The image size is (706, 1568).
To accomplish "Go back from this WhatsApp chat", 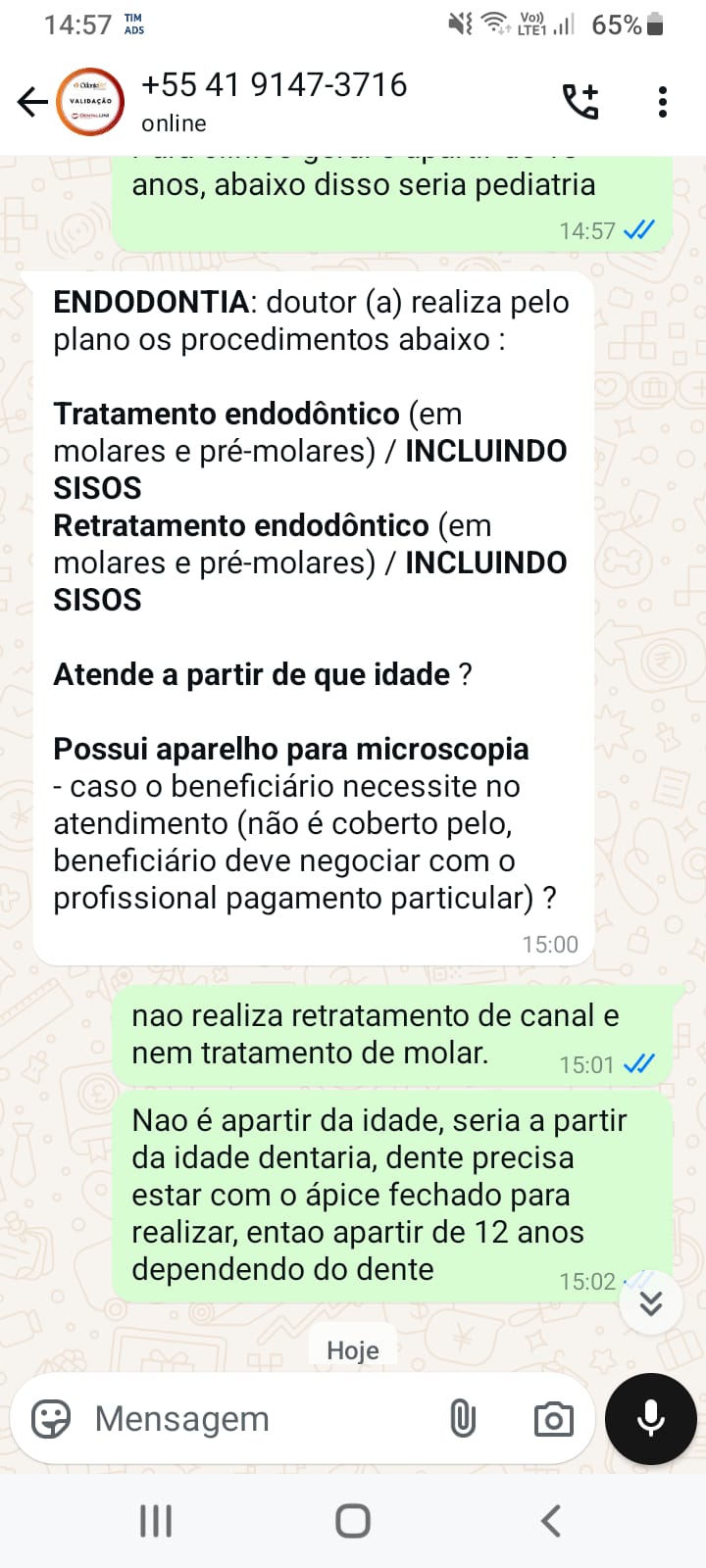I will click(x=31, y=102).
